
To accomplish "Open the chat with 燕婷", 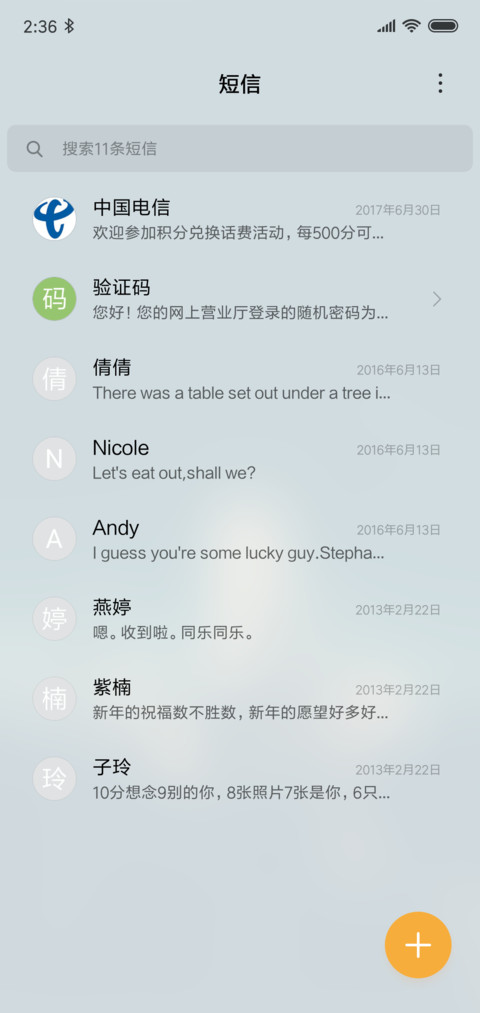I will point(240,620).
